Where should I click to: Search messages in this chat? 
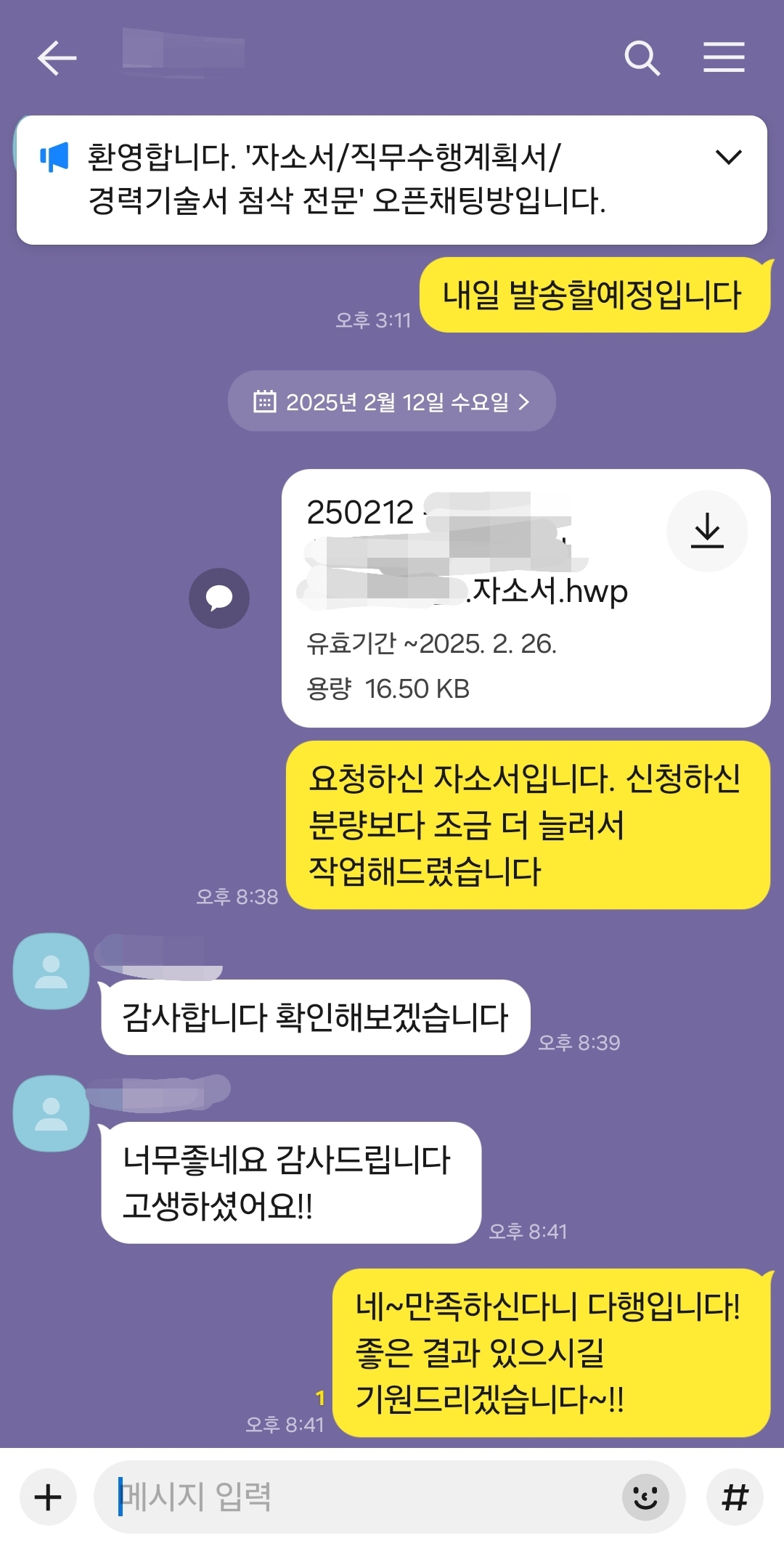pyautogui.click(x=642, y=58)
